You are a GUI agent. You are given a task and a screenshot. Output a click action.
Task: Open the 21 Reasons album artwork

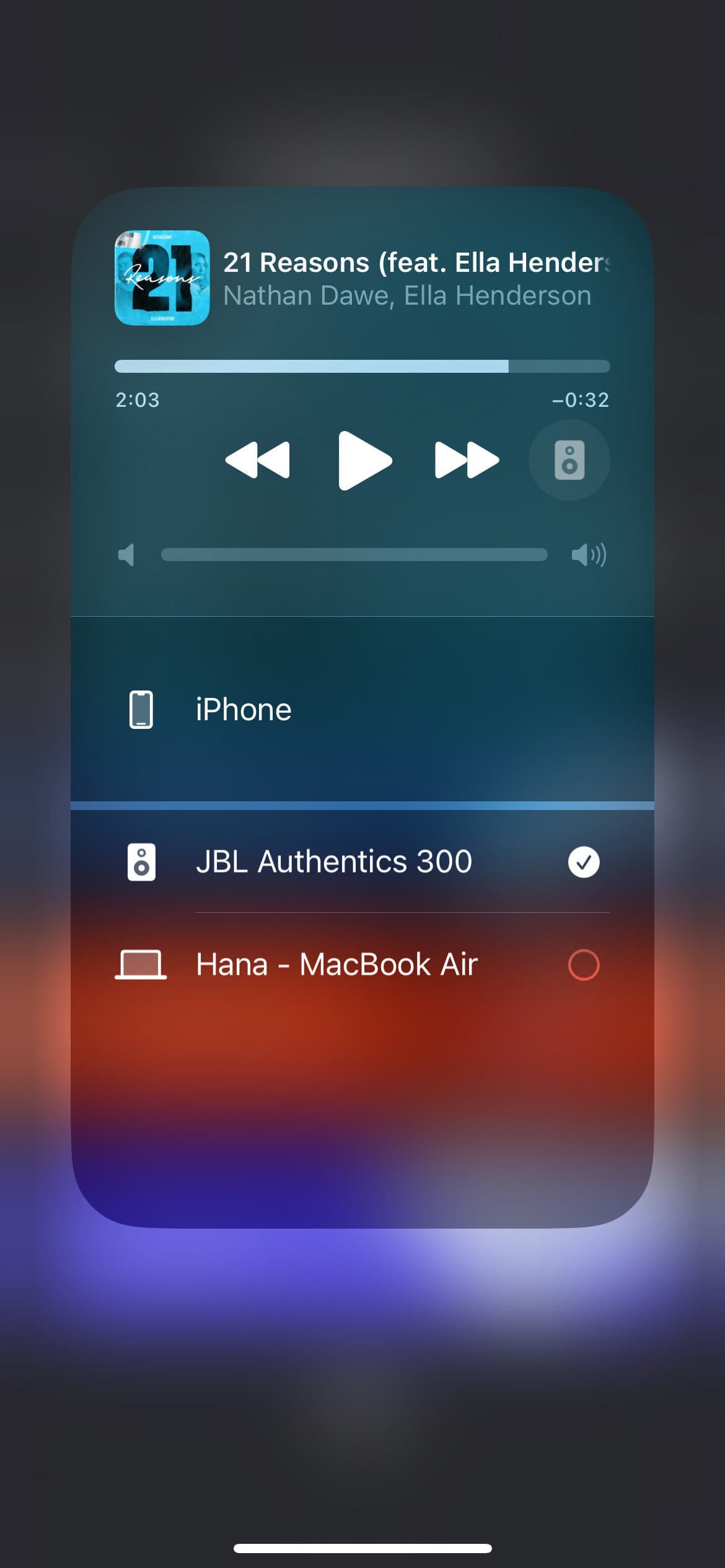point(162,278)
